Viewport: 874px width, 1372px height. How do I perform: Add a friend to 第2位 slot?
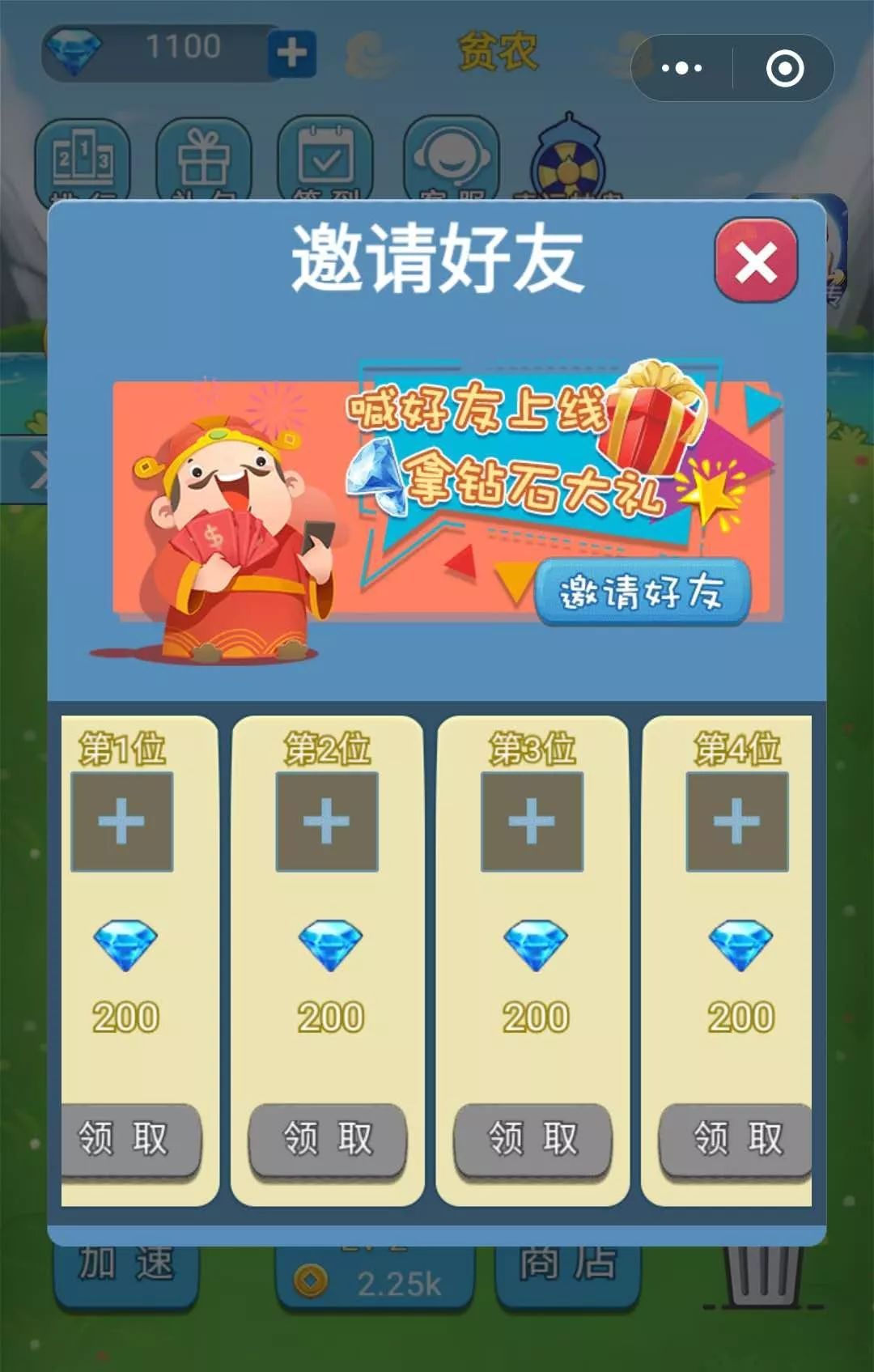(327, 822)
